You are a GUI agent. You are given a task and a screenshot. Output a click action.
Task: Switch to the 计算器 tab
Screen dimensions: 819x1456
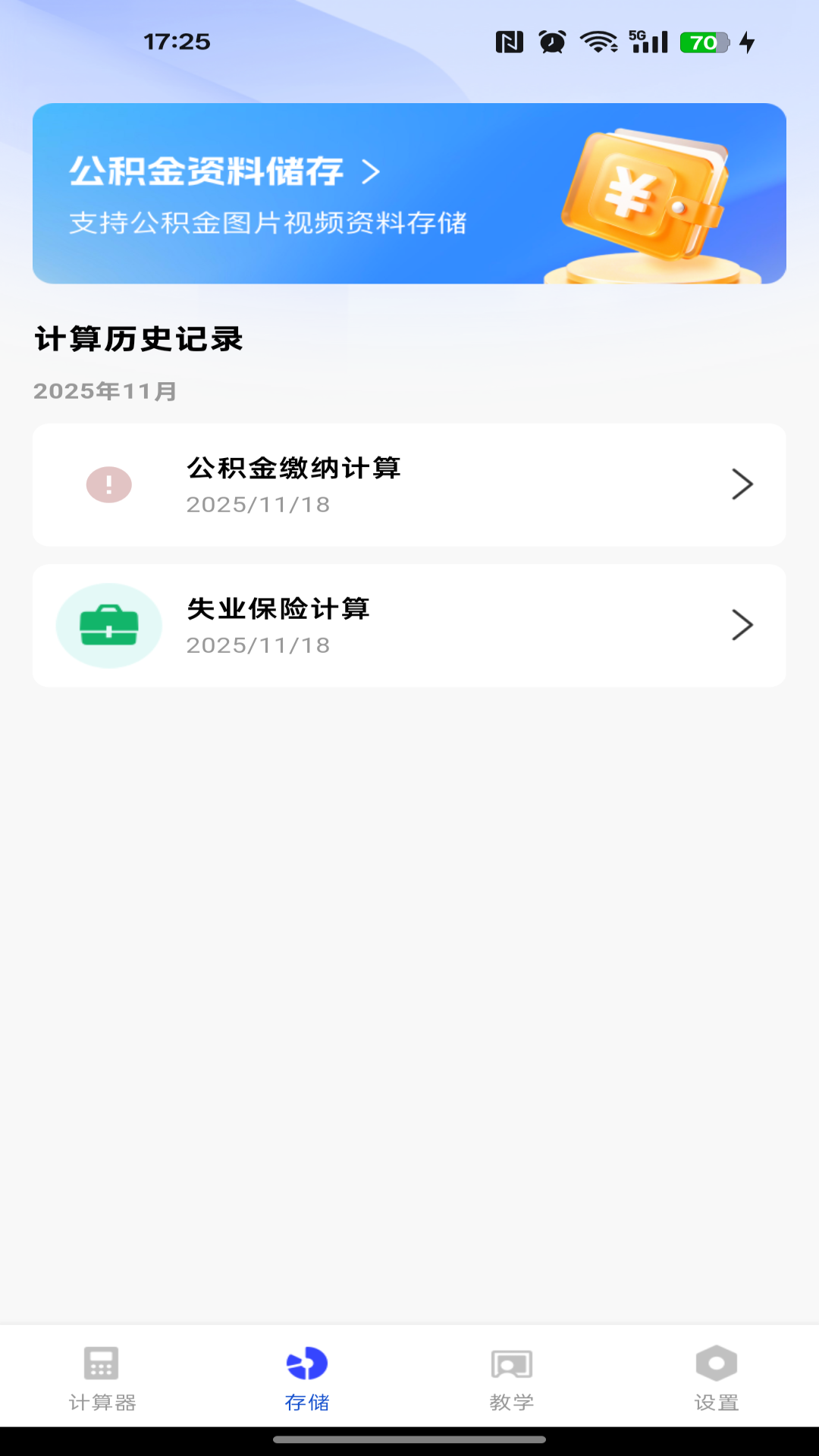click(102, 1377)
